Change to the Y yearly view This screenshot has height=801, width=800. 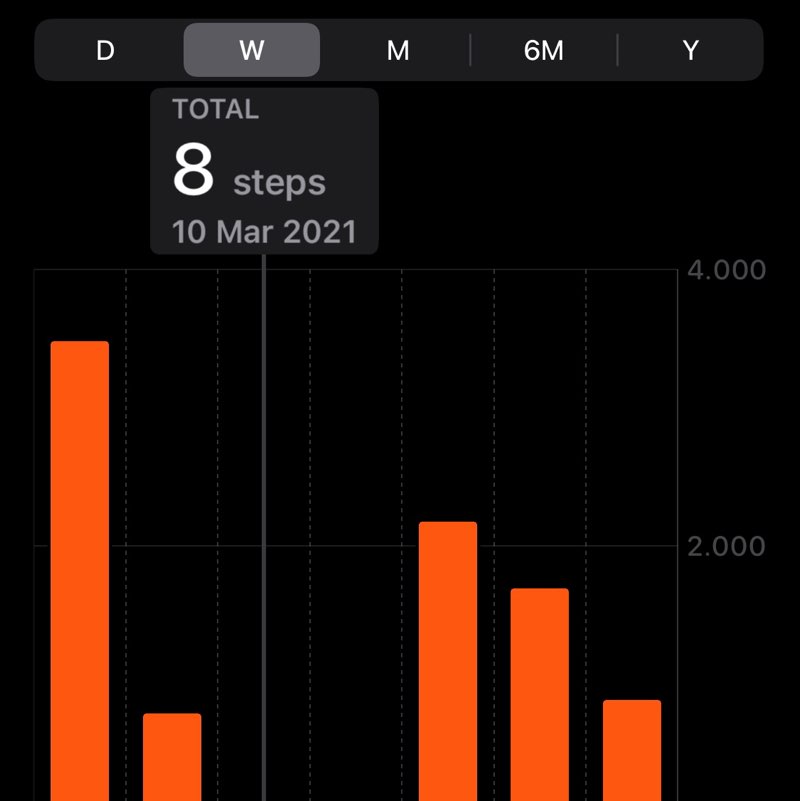pyautogui.click(x=690, y=50)
